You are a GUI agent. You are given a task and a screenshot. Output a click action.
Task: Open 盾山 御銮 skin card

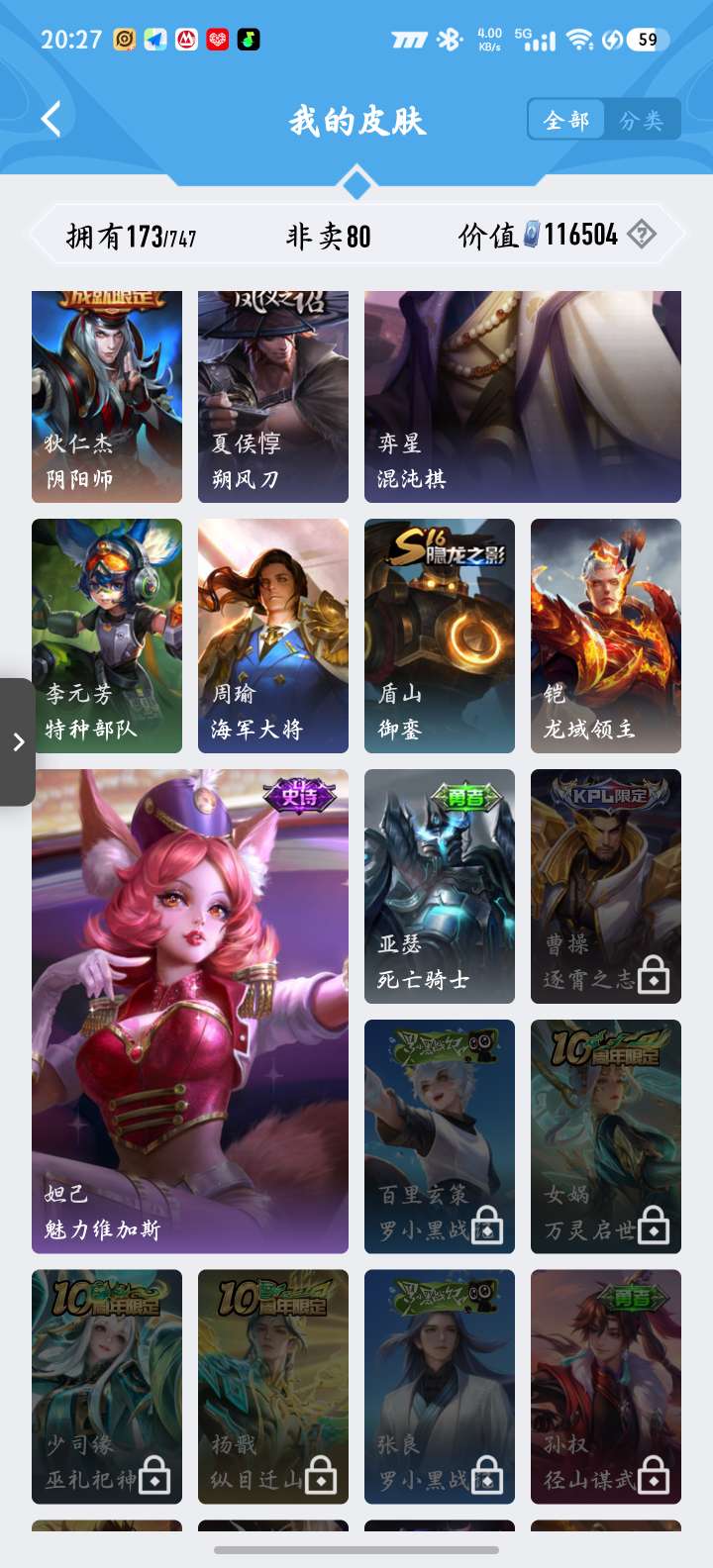coord(440,636)
